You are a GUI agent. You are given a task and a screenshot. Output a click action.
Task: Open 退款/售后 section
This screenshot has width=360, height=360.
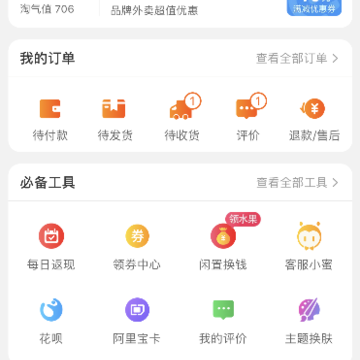(314, 120)
